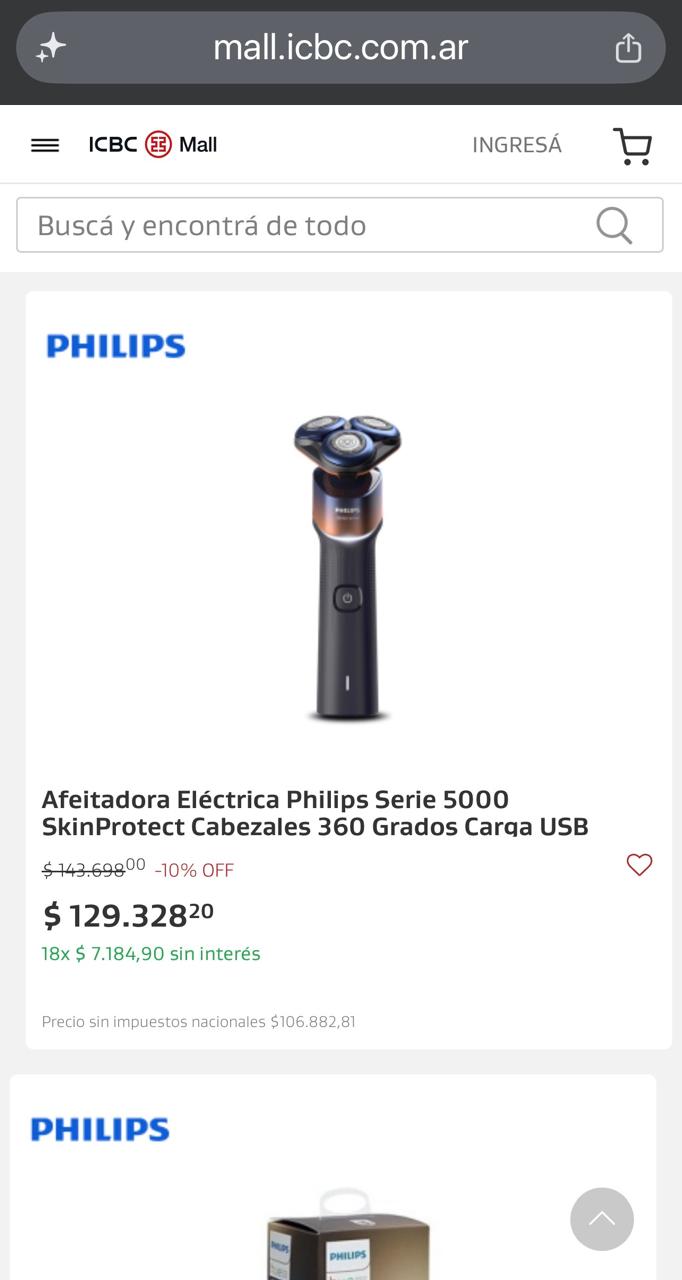Open the hamburger menu
This screenshot has width=682, height=1280.
coord(45,145)
